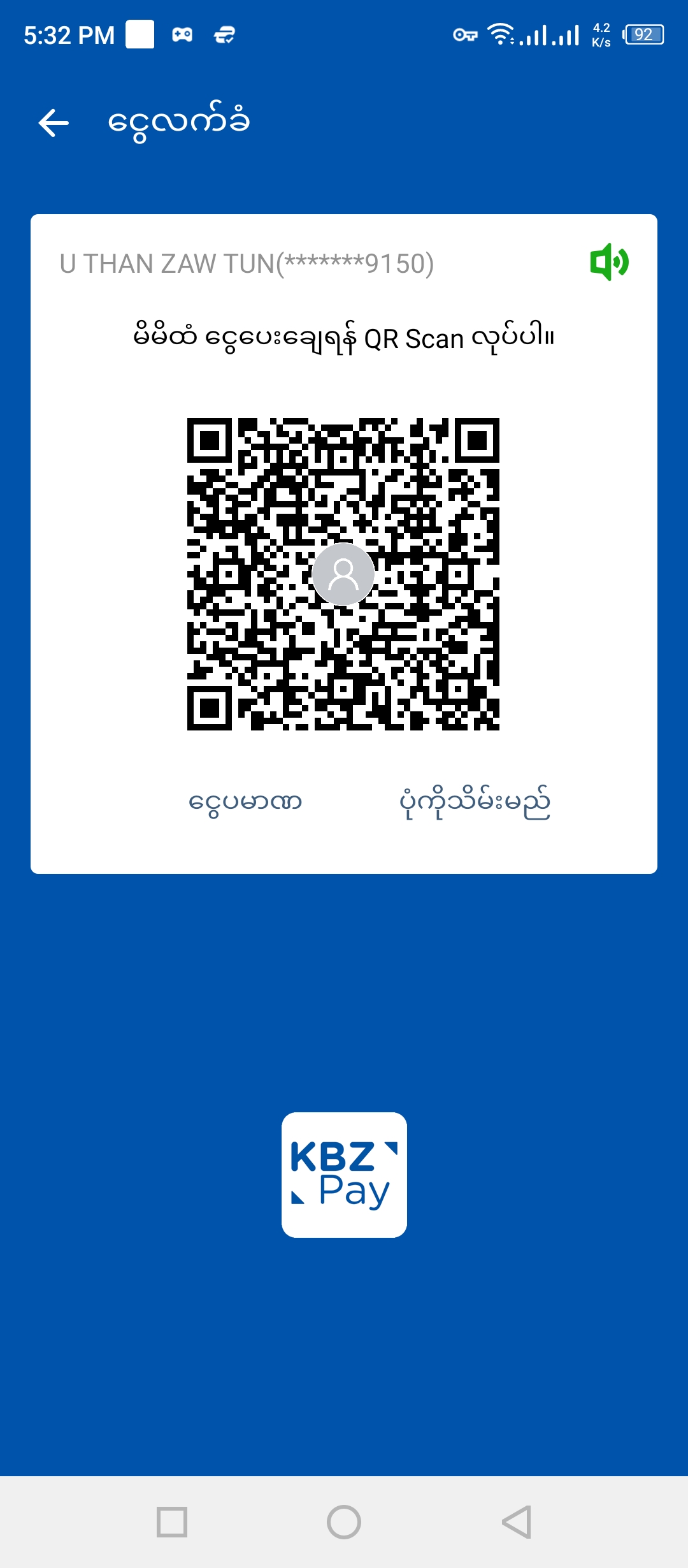Tap ပုံကိုသိမ်းမည် to save QR image
The width and height of the screenshot is (688, 1568).
pyautogui.click(x=475, y=802)
